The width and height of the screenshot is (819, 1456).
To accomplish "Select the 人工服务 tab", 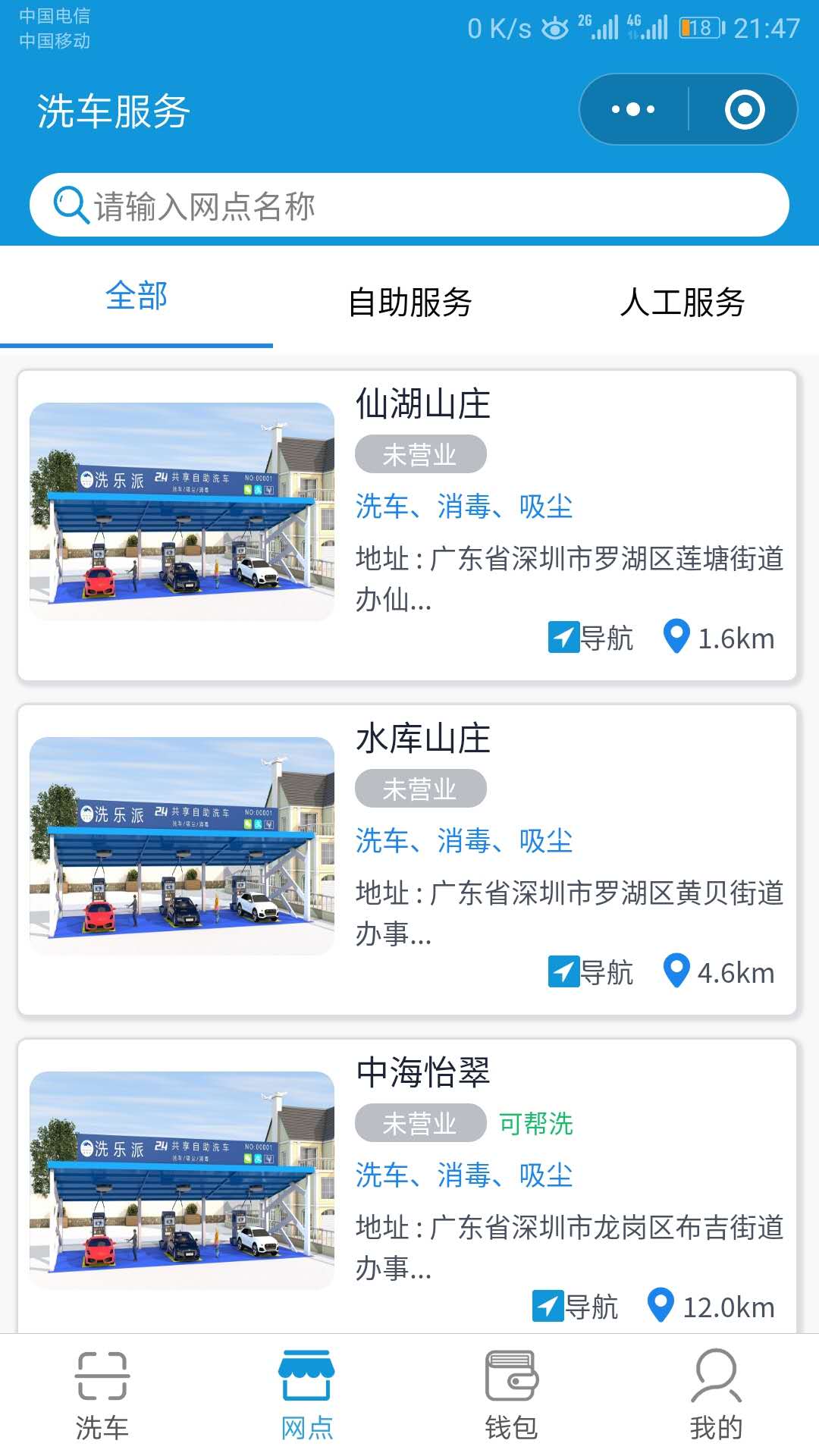I will (x=682, y=302).
